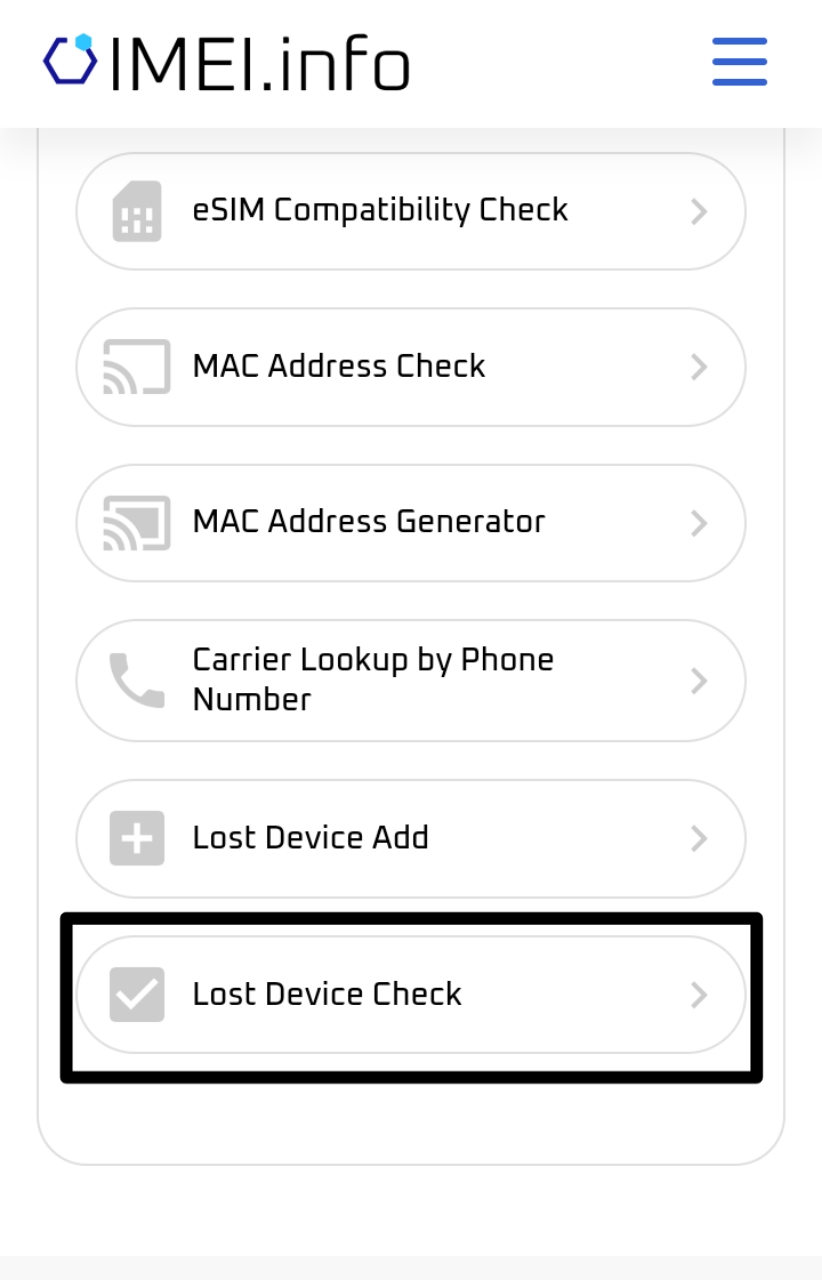Go to IMEI.info home via logo
Screen dimensions: 822x1280
click(x=226, y=62)
